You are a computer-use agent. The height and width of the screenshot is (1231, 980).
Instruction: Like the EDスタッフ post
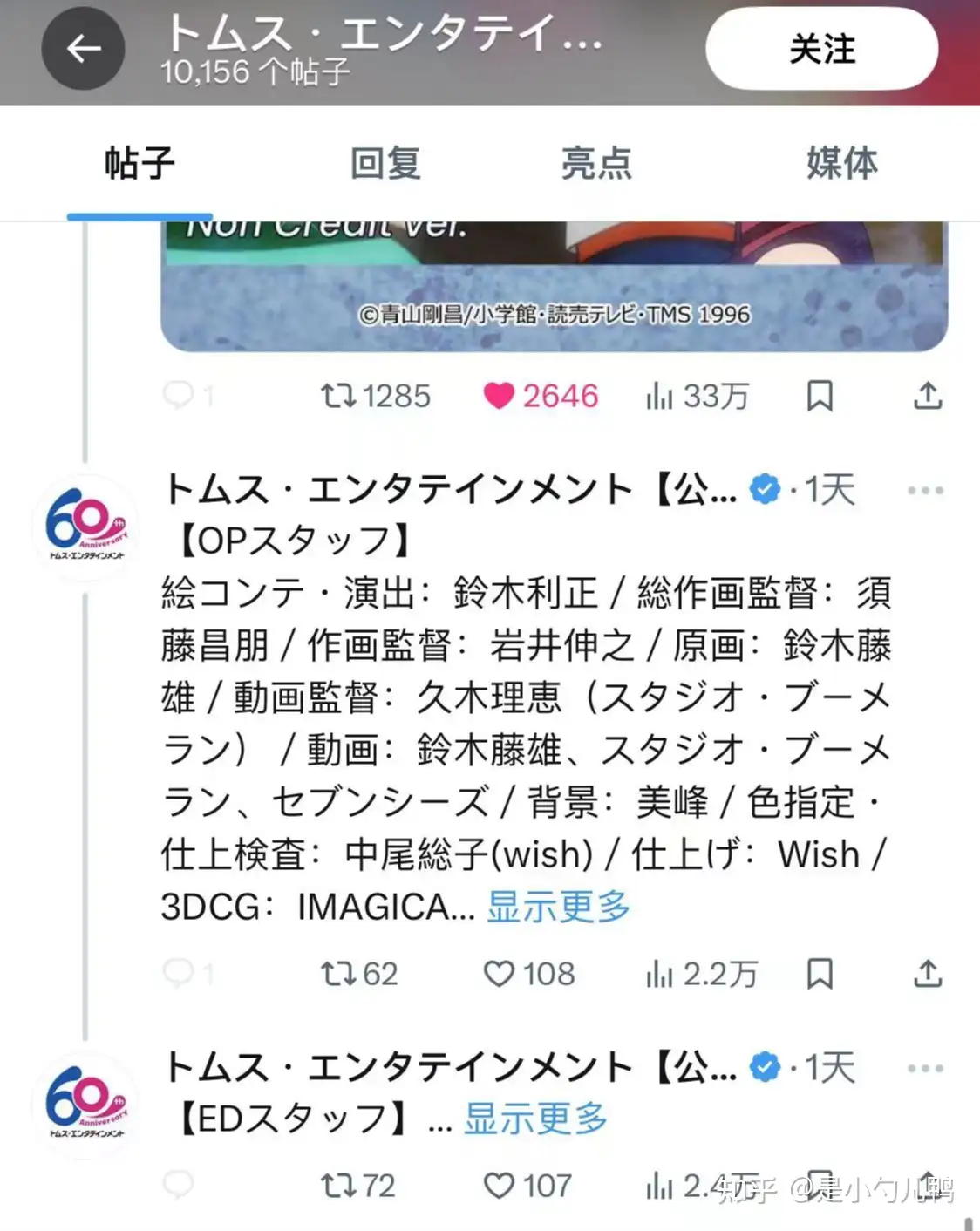(500, 1186)
